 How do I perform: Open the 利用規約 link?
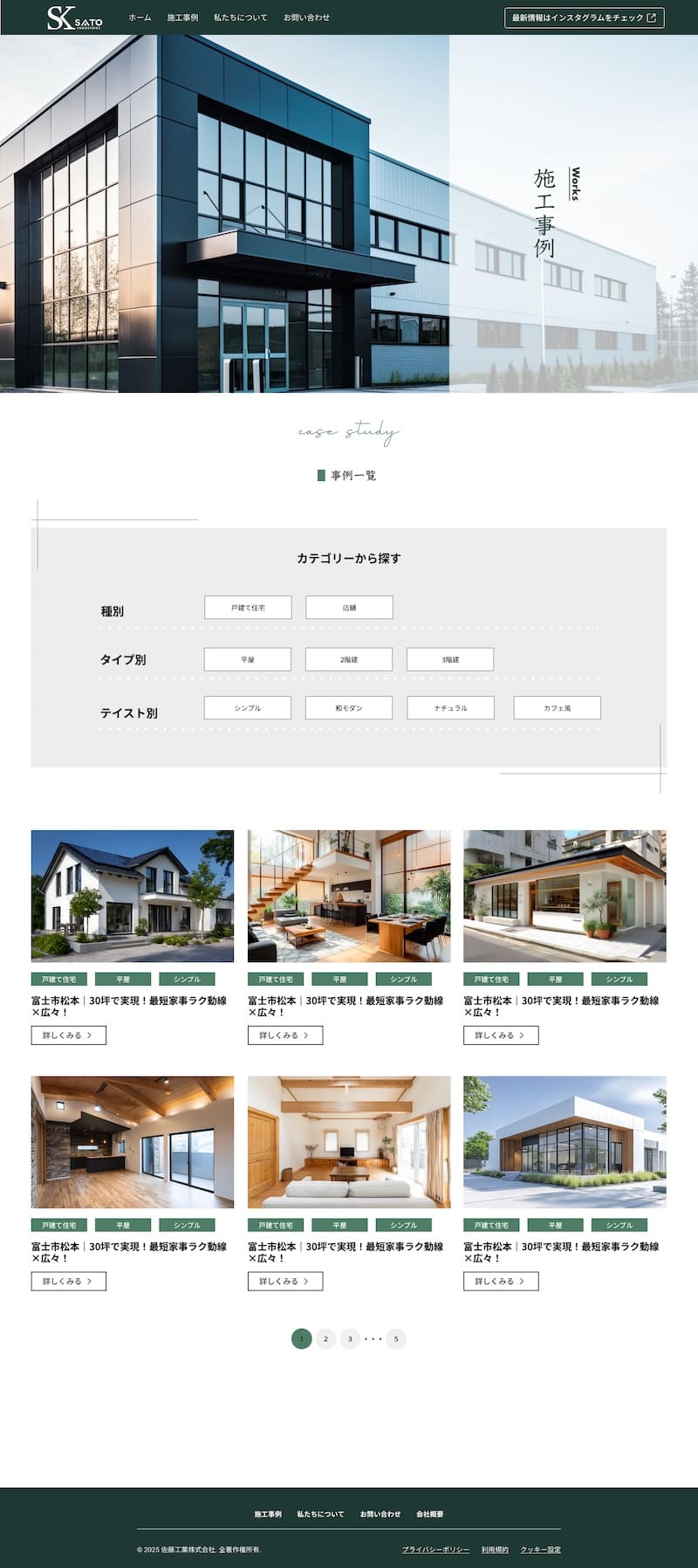pos(495,1550)
